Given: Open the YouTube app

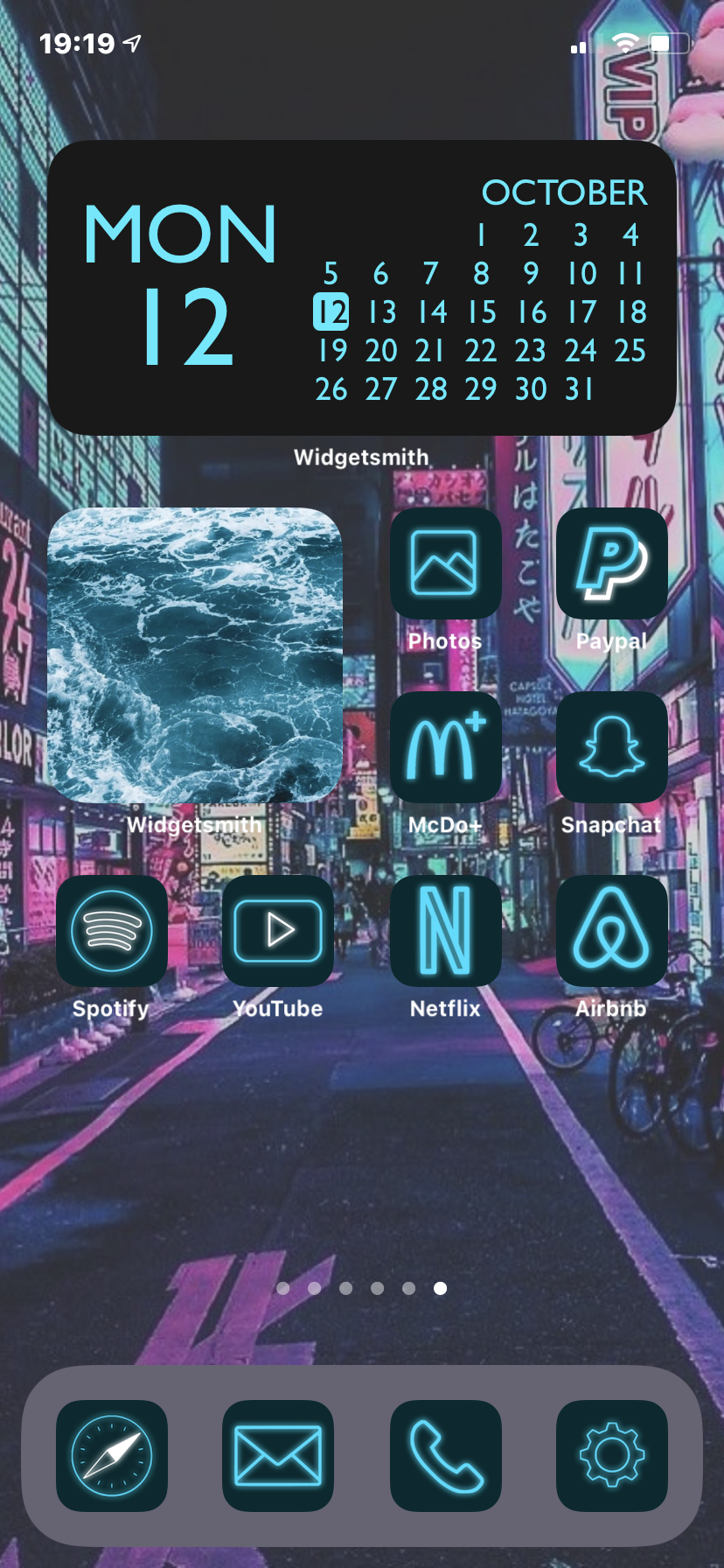Looking at the screenshot, I should 278,931.
